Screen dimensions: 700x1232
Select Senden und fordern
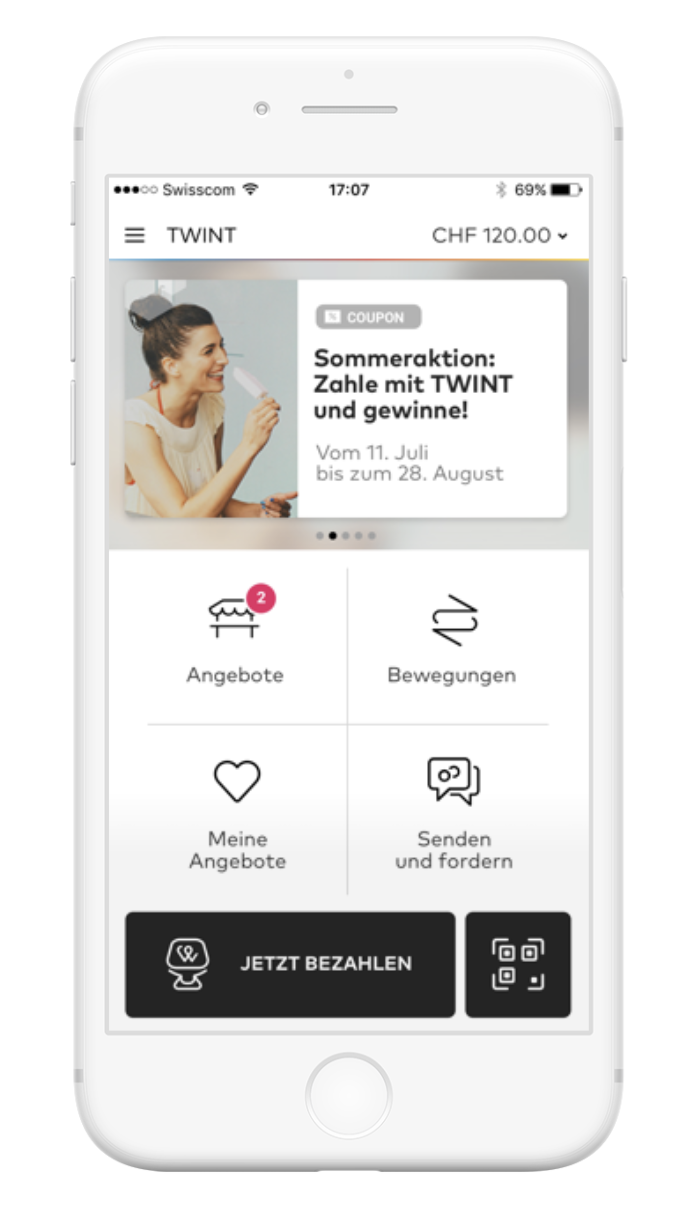(453, 812)
